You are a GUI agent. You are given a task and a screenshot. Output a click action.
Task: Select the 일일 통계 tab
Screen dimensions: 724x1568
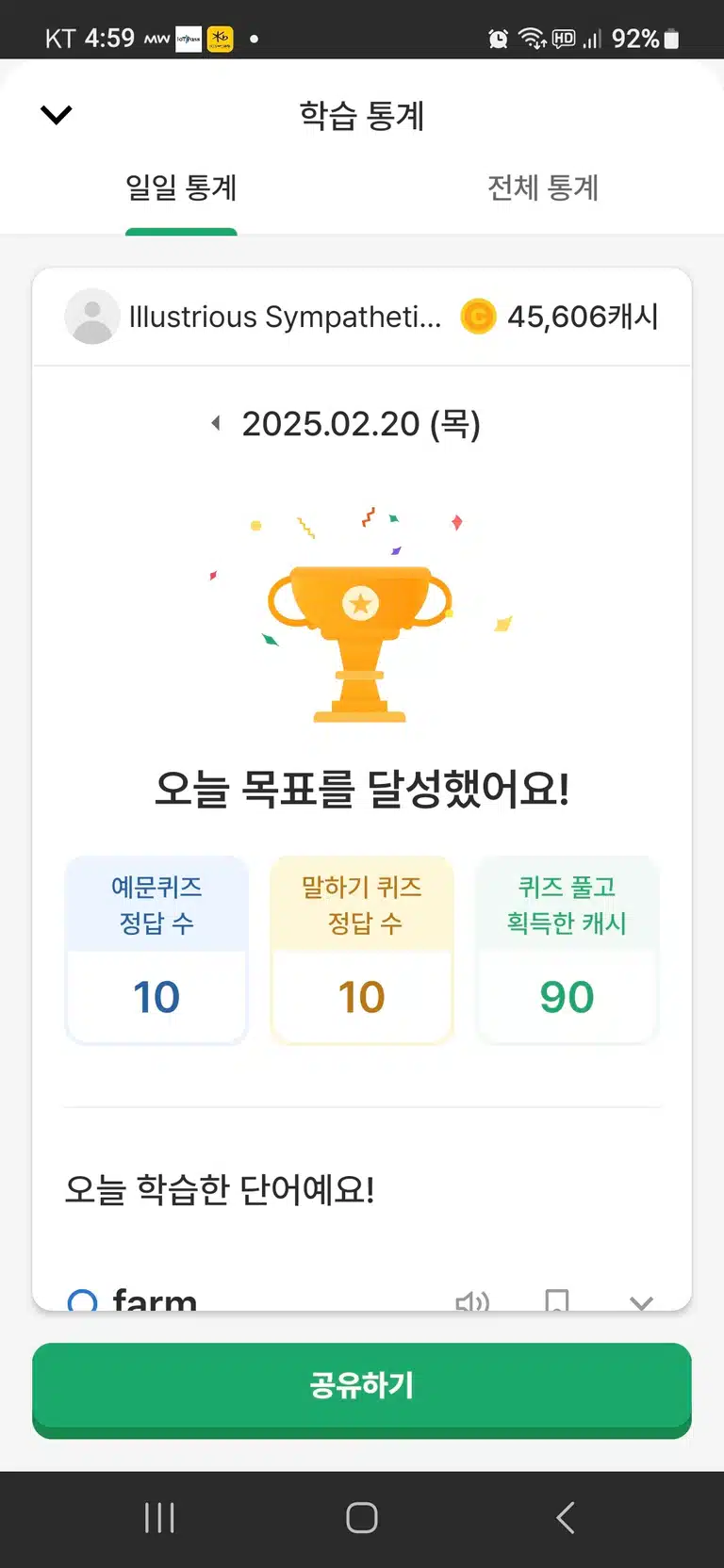181,188
